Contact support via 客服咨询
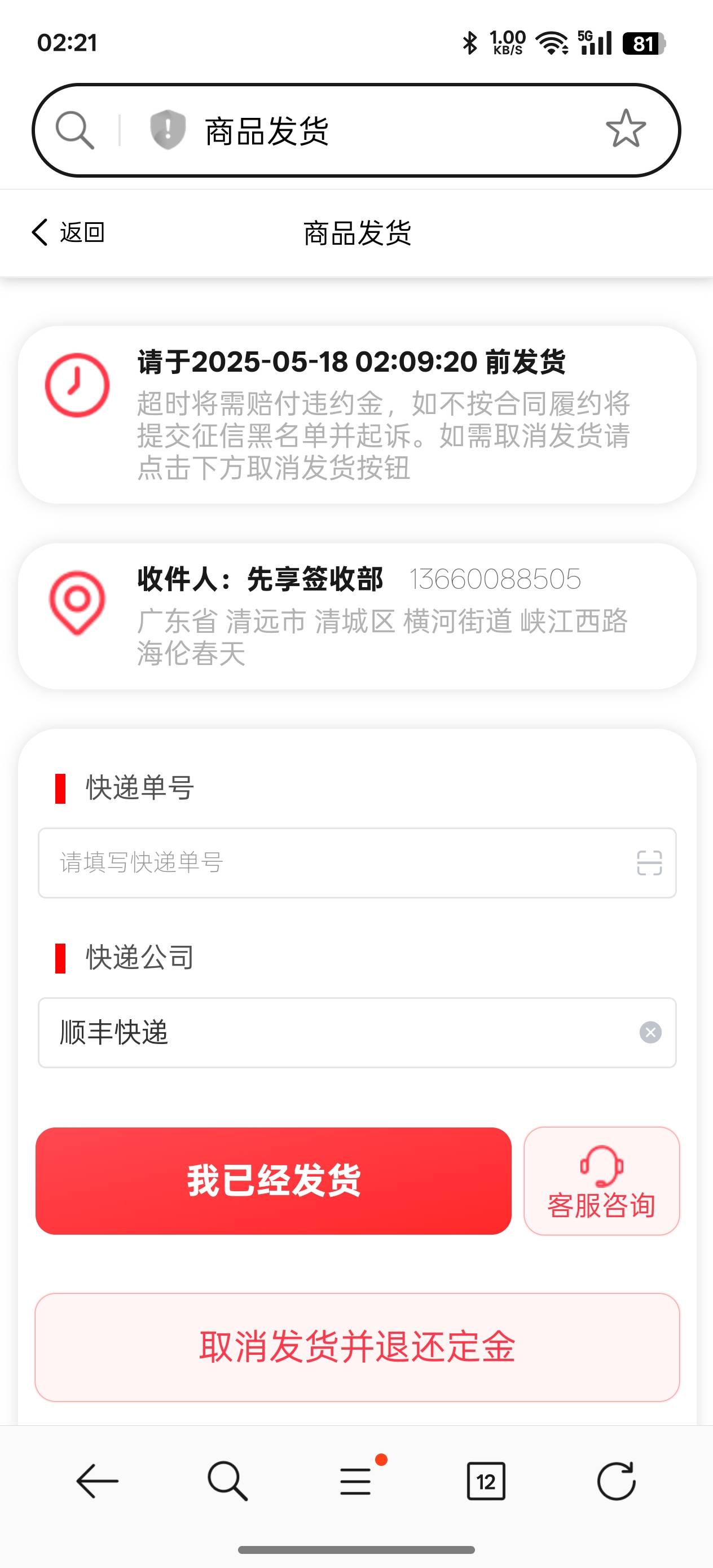Image resolution: width=713 pixels, height=1568 pixels. click(601, 1181)
